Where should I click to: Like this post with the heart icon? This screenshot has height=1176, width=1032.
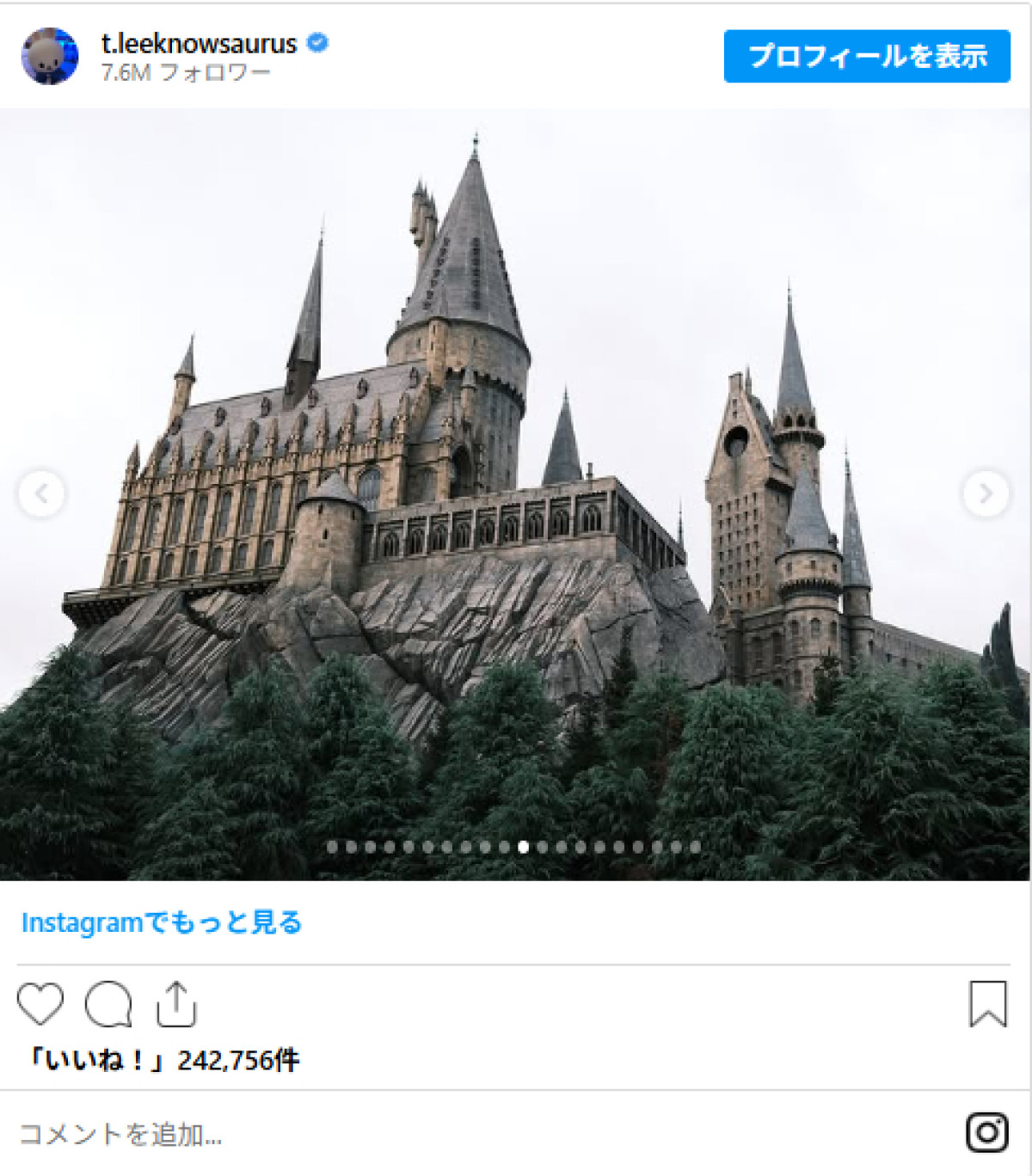click(40, 1003)
